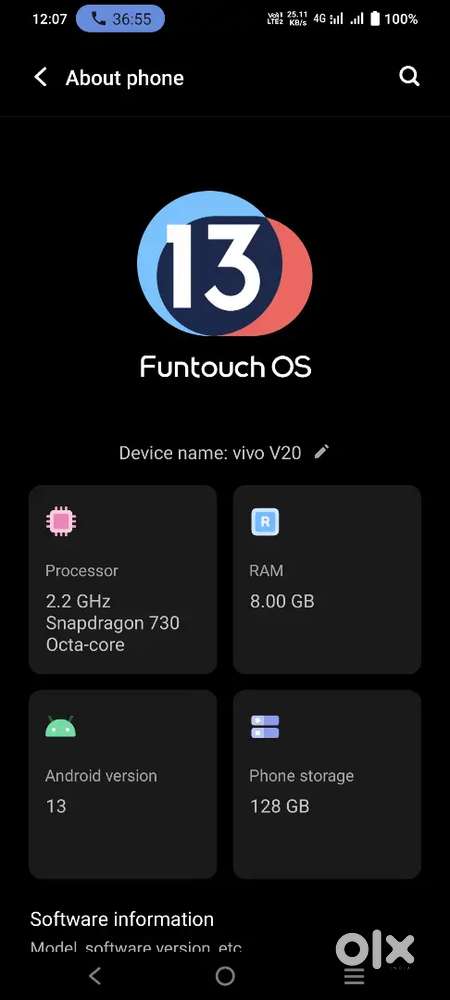Image resolution: width=450 pixels, height=1000 pixels.
Task: Open Software information row
Action: click(225, 931)
